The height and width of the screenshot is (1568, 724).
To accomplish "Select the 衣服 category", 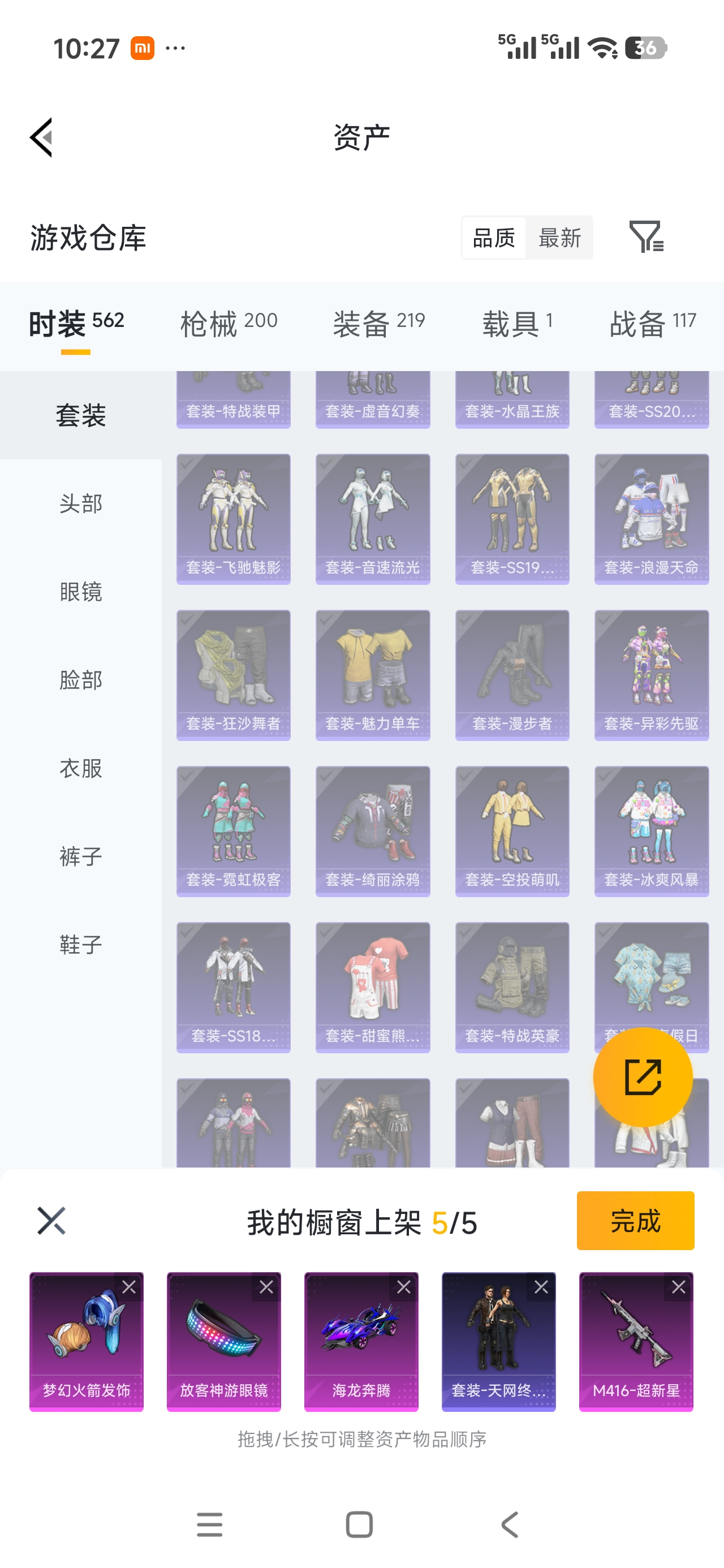I will (81, 768).
